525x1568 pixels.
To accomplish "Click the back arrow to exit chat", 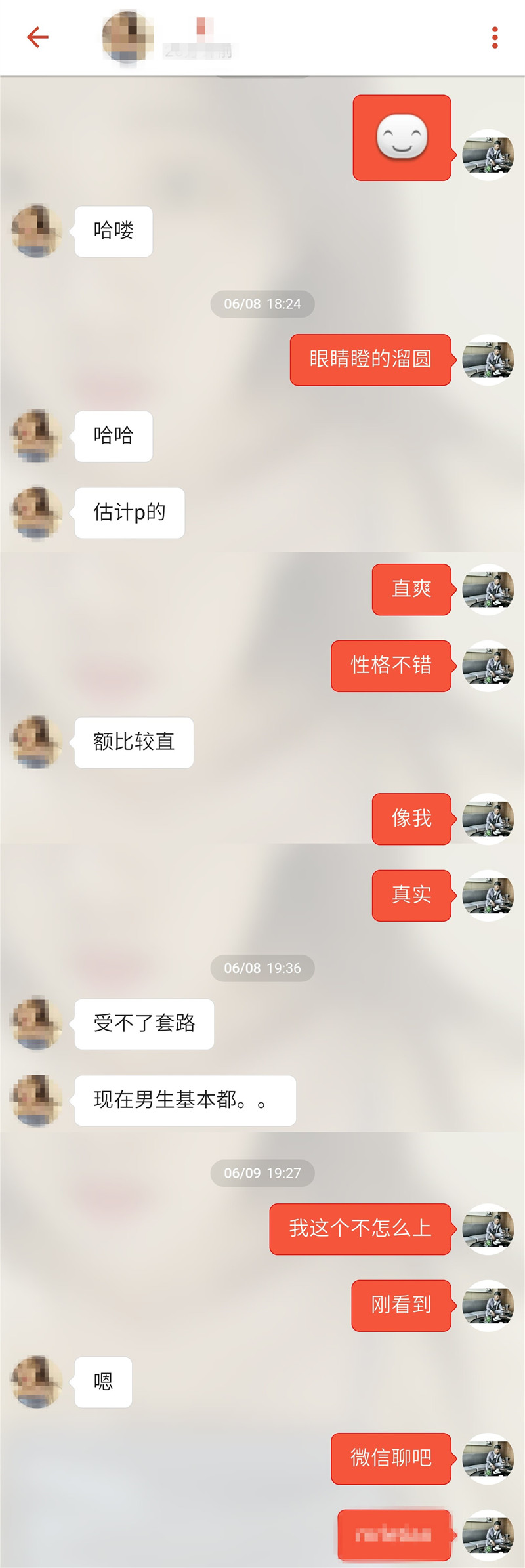I will [37, 37].
